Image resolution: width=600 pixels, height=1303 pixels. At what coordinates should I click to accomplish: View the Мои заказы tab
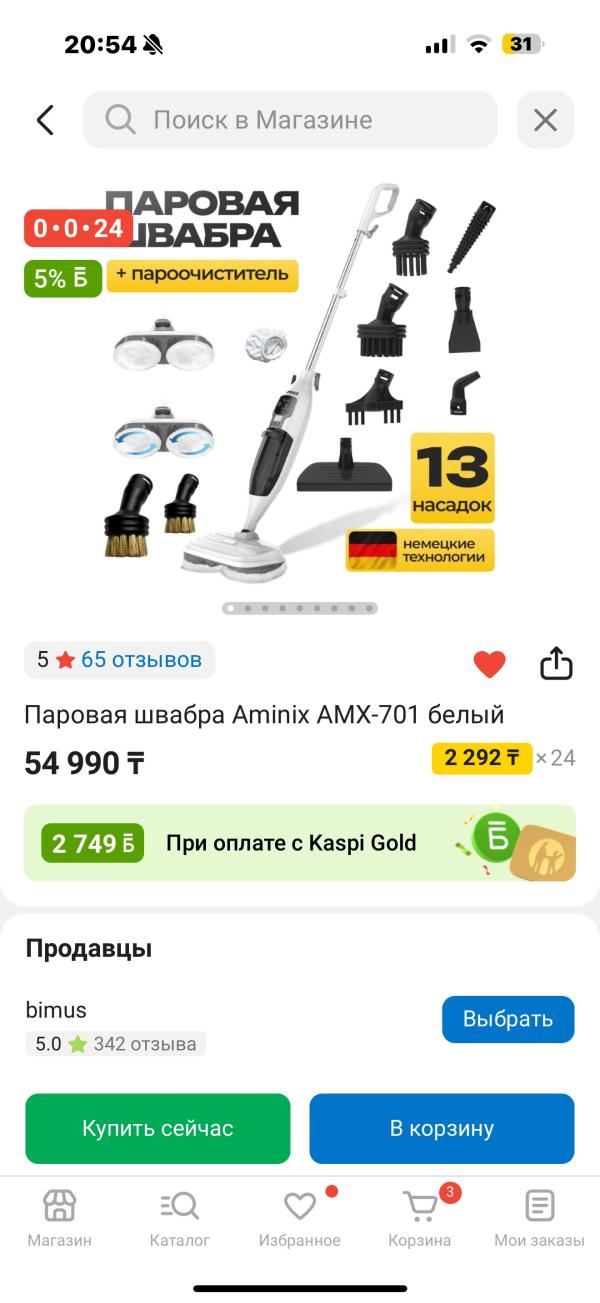click(539, 1219)
